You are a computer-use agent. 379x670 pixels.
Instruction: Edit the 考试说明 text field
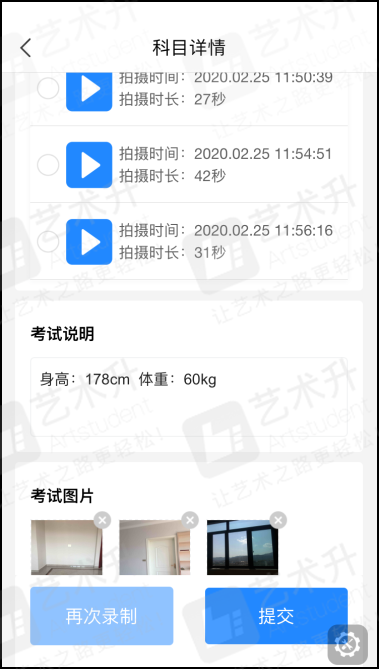(x=189, y=397)
